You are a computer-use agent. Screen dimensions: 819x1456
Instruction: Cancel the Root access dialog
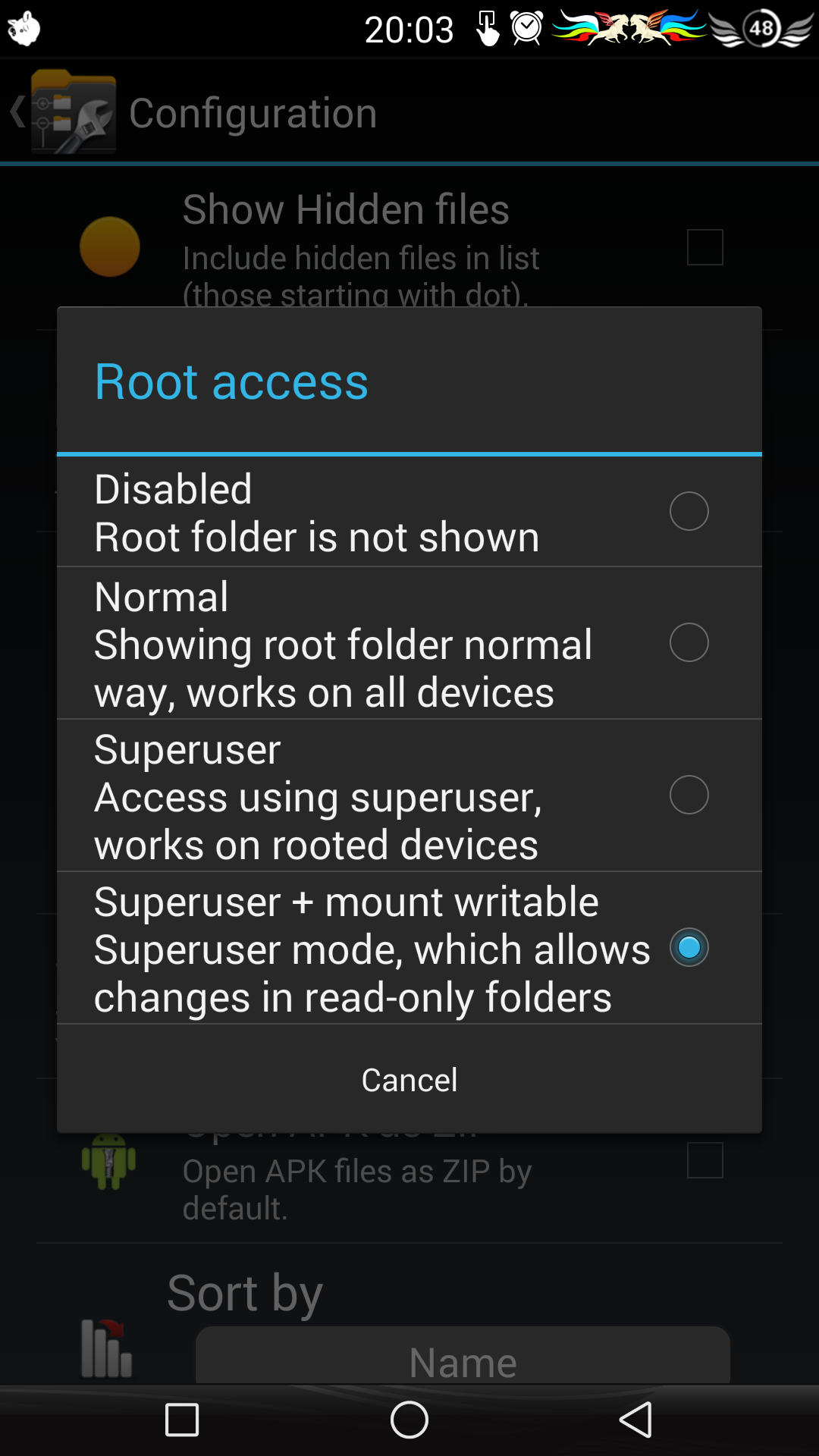[x=409, y=1079]
